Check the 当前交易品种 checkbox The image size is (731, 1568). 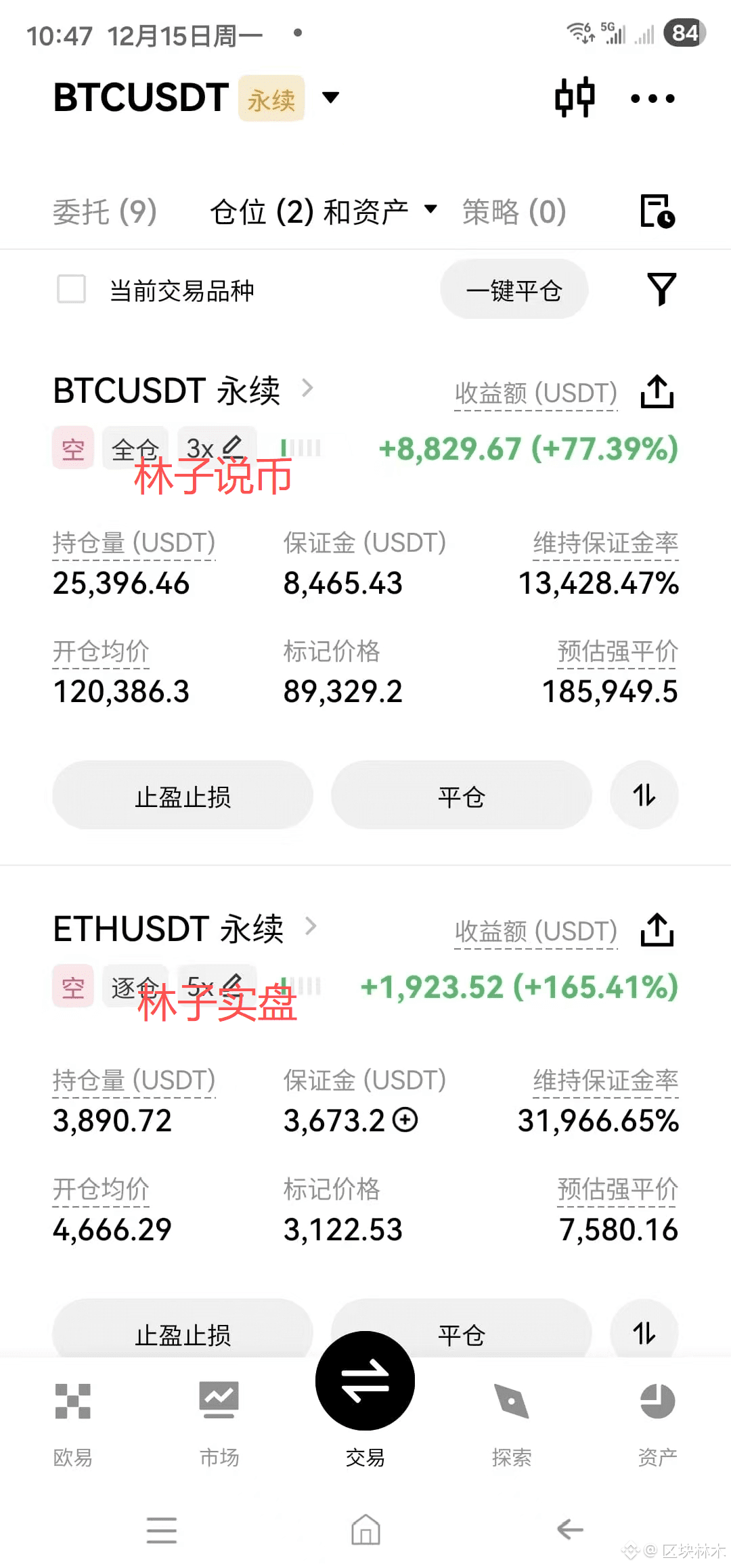click(72, 289)
